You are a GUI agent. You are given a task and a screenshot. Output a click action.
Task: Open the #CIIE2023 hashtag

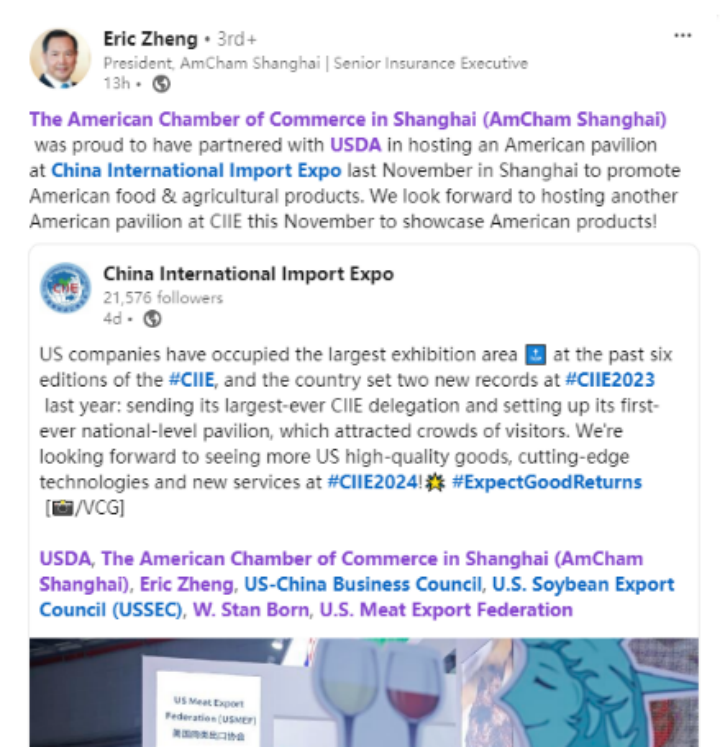609,380
